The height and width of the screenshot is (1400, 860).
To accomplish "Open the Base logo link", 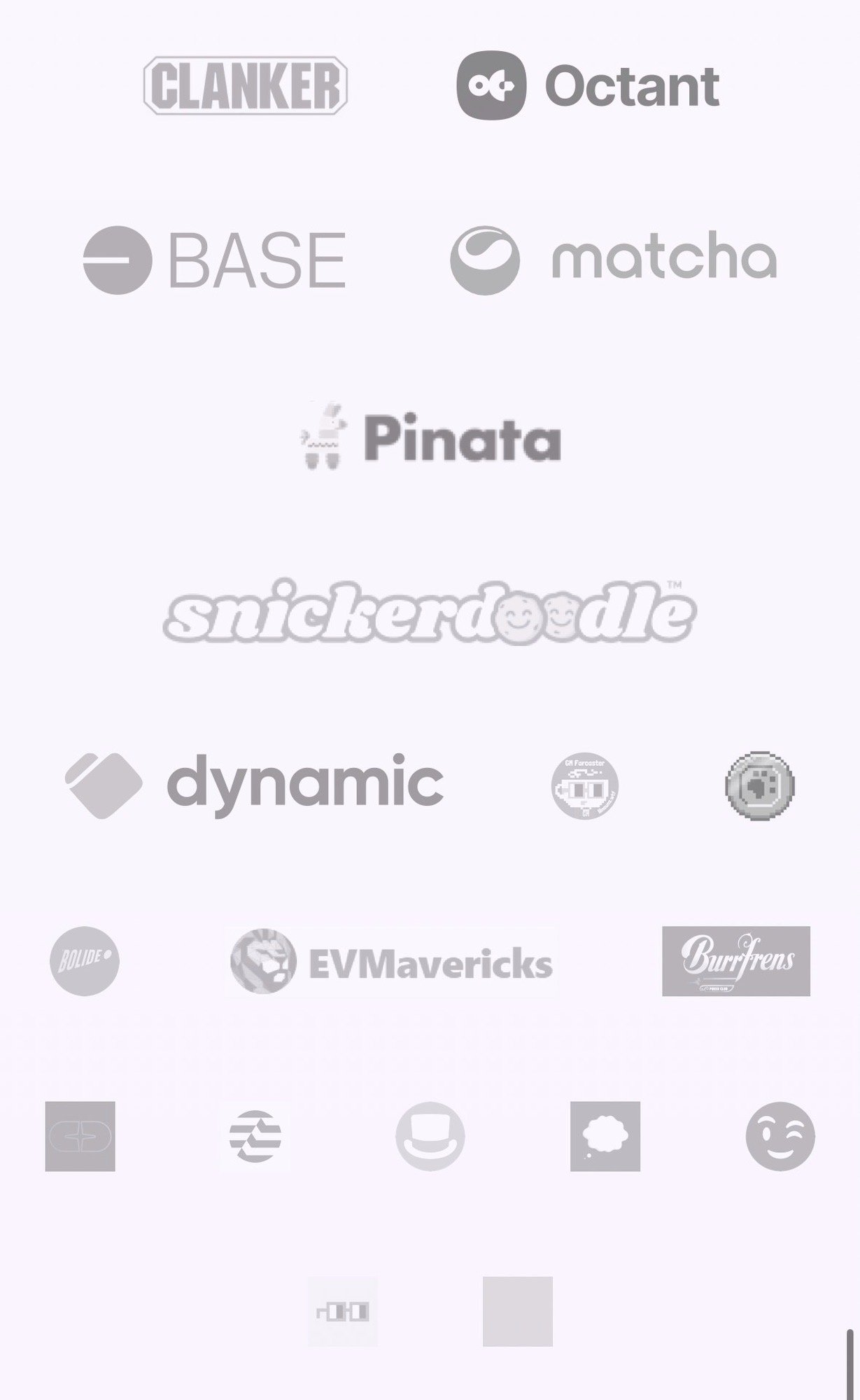I will (214, 260).
